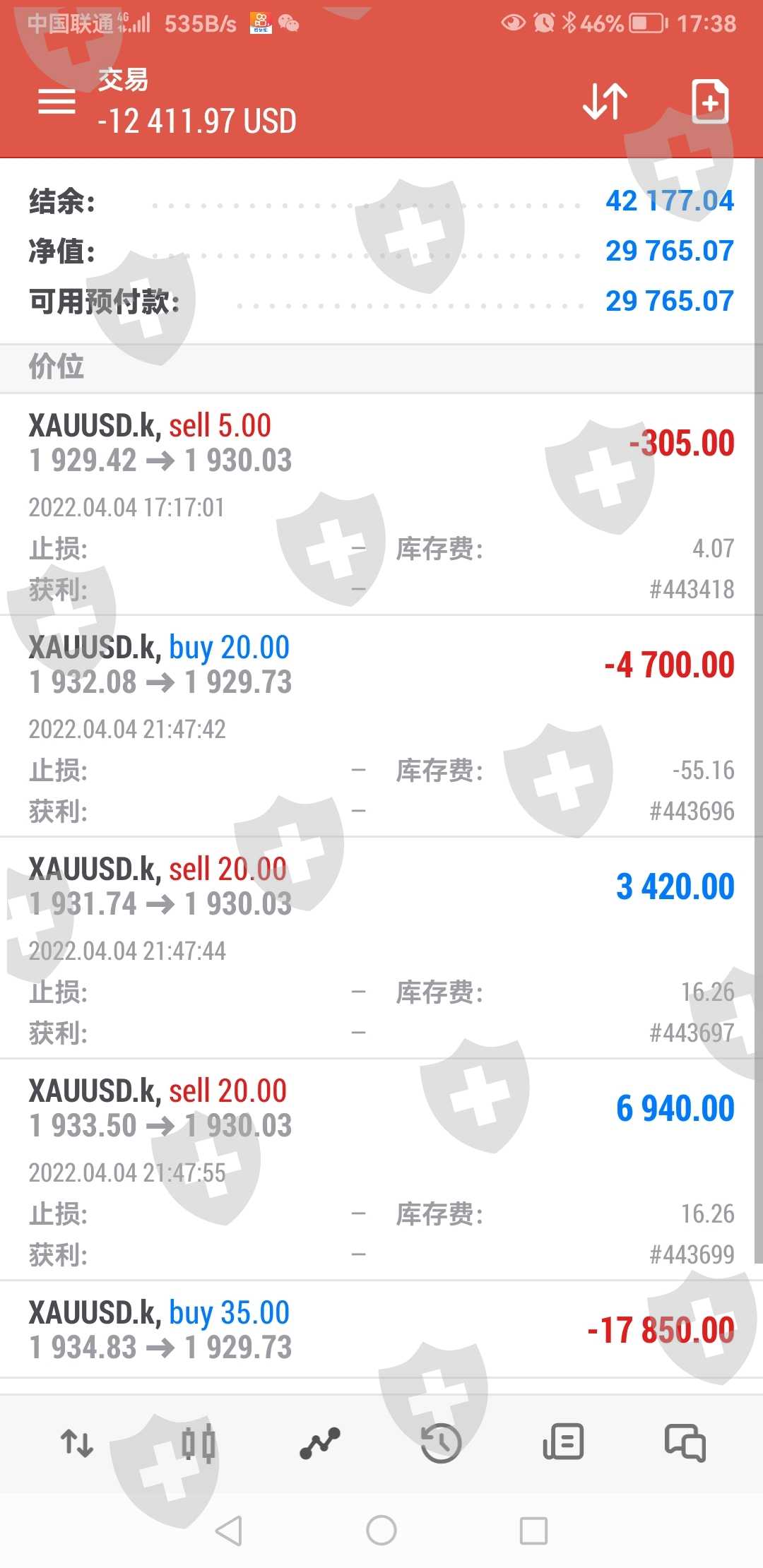Open the hamburger drawer menu

tap(57, 101)
